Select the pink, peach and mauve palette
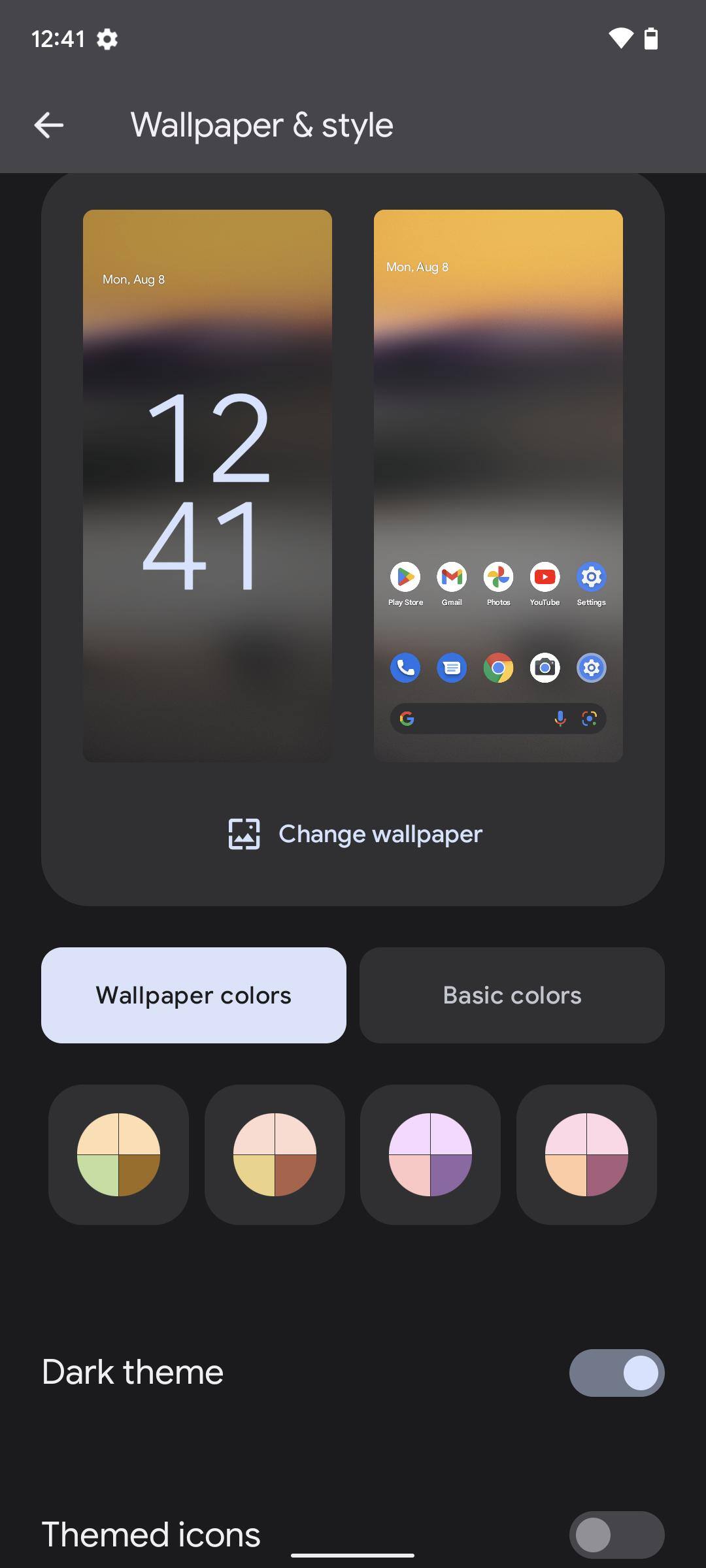The image size is (706, 1568). point(586,1154)
